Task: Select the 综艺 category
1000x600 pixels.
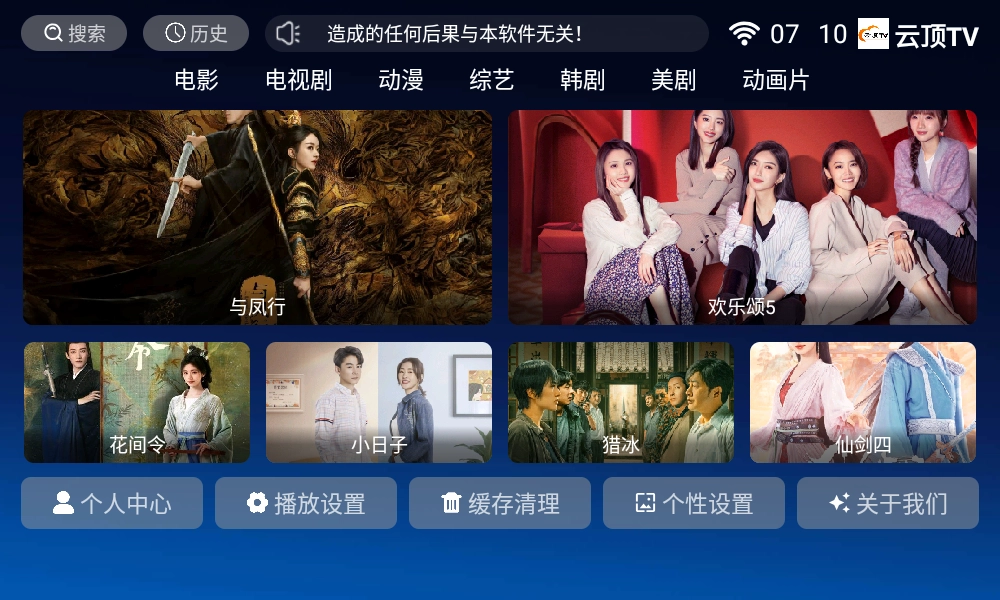Action: click(492, 80)
